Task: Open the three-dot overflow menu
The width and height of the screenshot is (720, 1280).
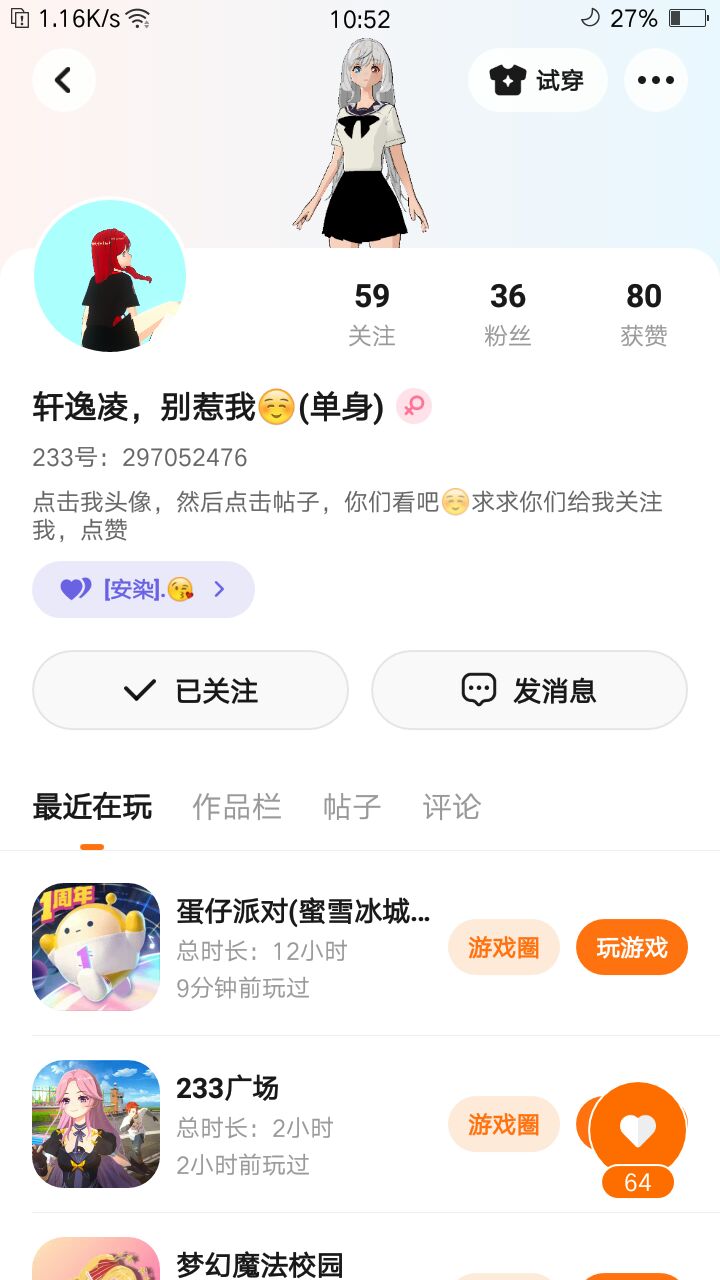Action: [x=655, y=80]
